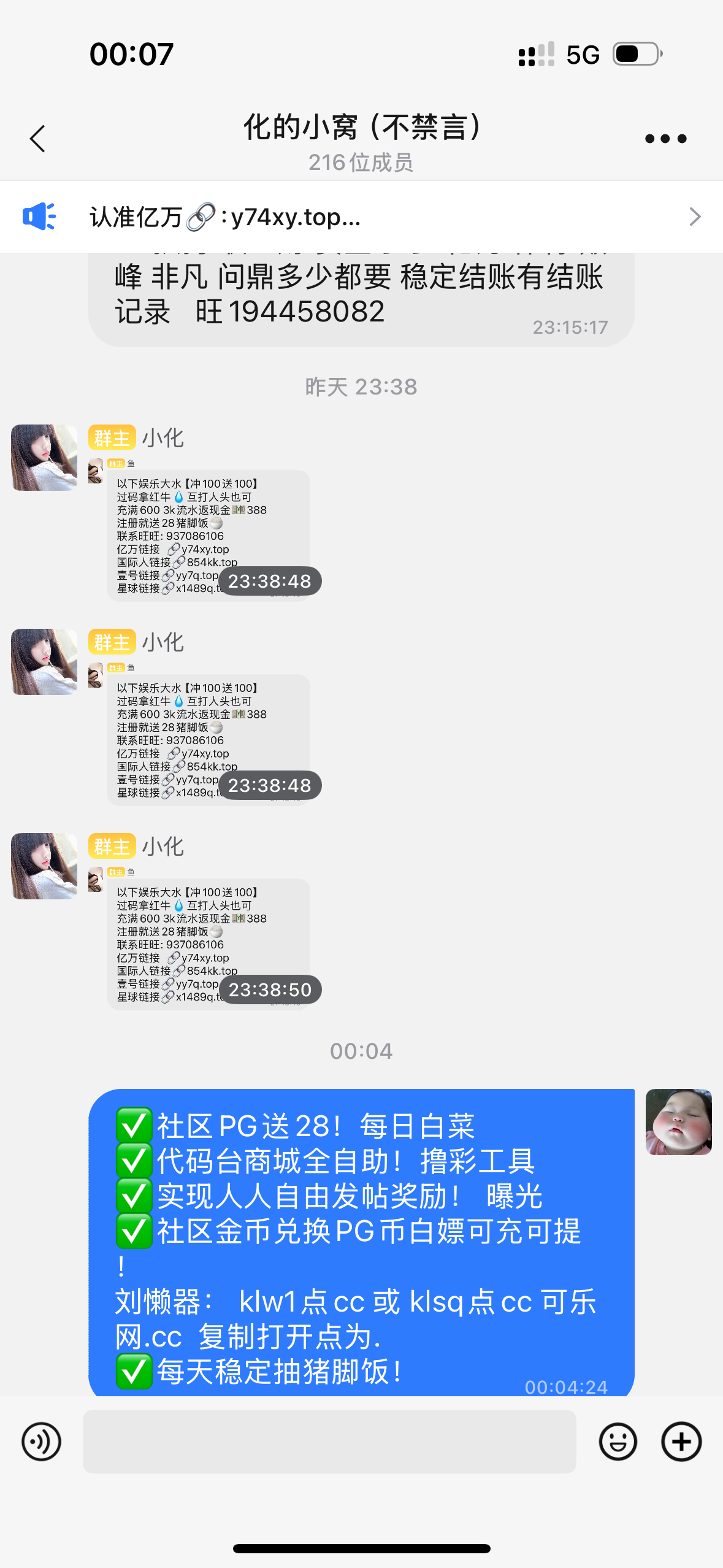The width and height of the screenshot is (723, 1568).
Task: View your own avatar beside the blue message
Action: coord(678,1122)
